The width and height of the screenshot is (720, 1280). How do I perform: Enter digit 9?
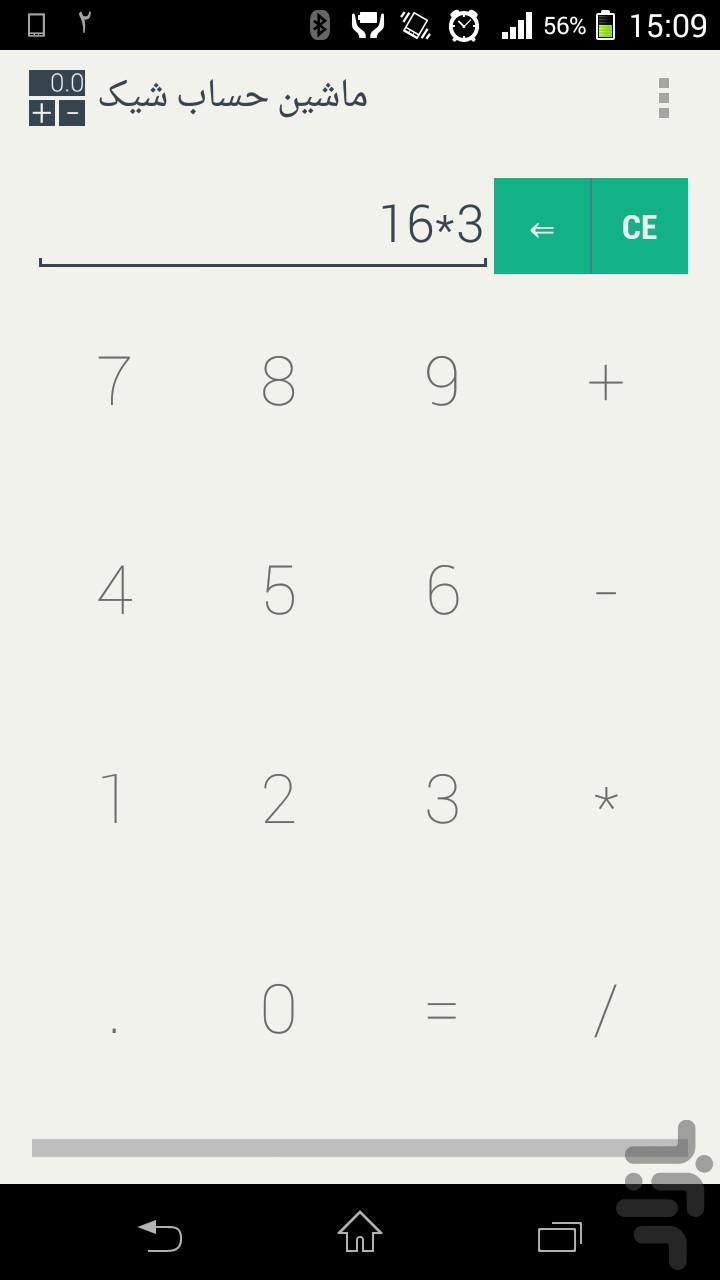[x=442, y=380]
